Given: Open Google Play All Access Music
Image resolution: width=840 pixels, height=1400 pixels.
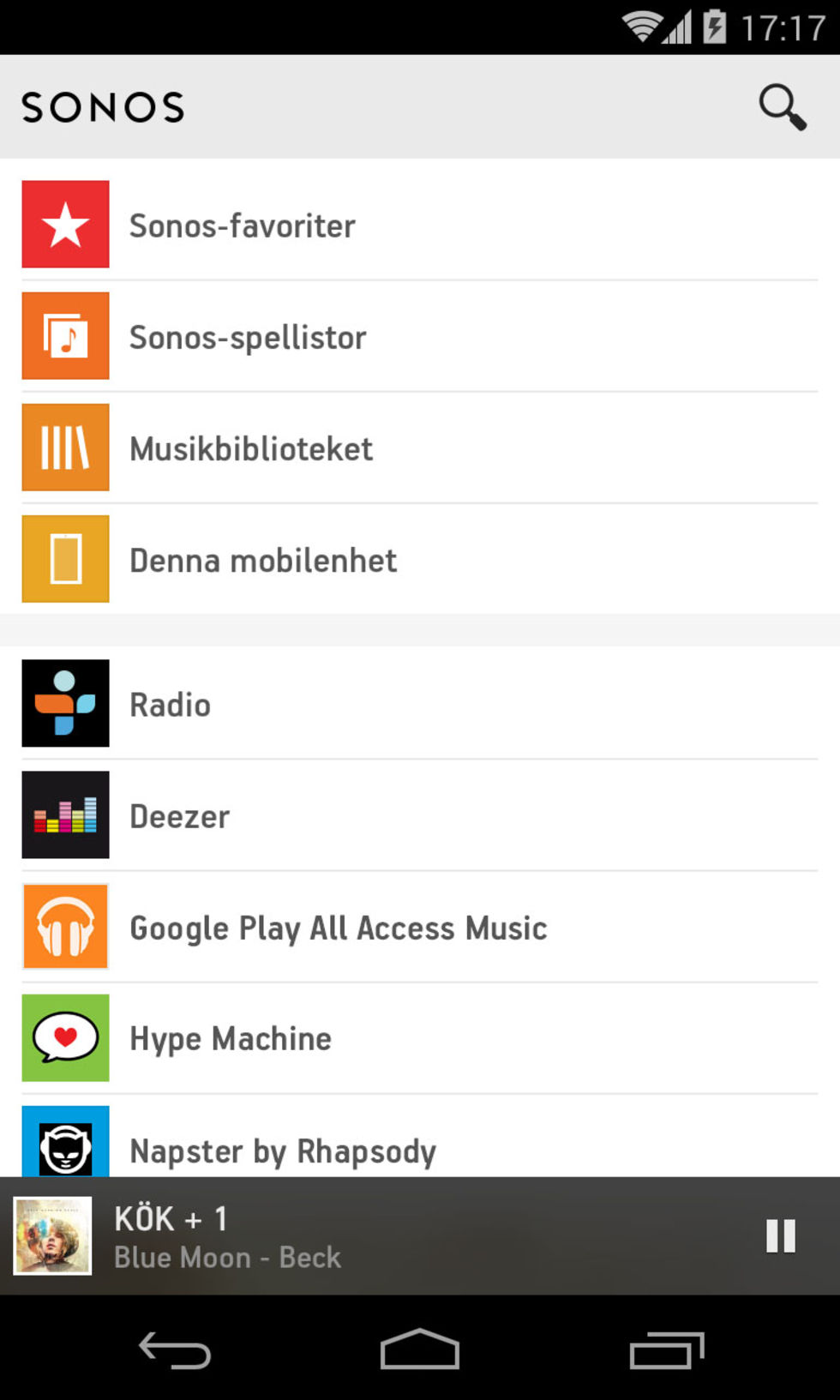Looking at the screenshot, I should click(x=338, y=928).
